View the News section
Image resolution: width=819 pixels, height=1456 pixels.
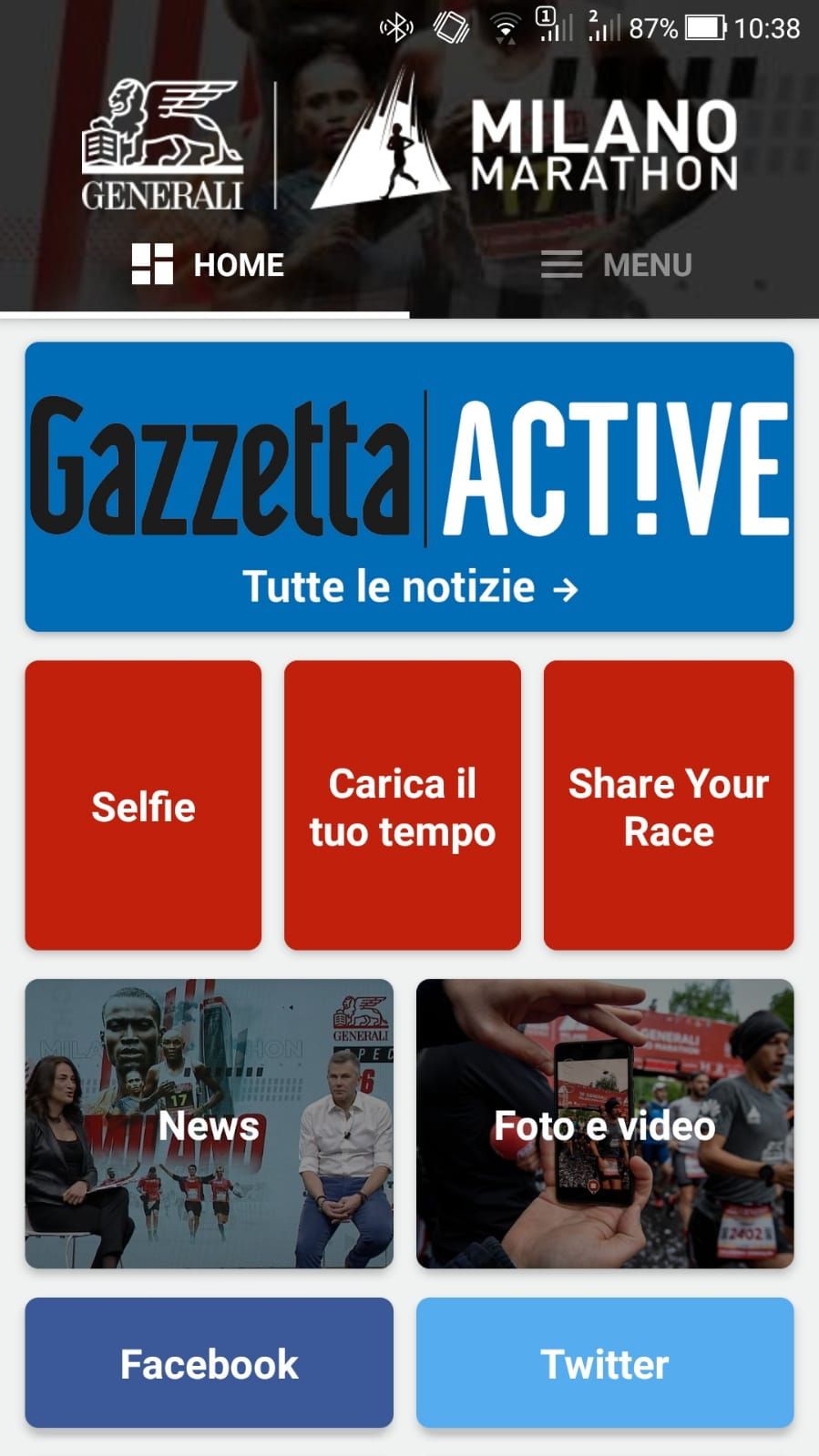pos(209,1124)
